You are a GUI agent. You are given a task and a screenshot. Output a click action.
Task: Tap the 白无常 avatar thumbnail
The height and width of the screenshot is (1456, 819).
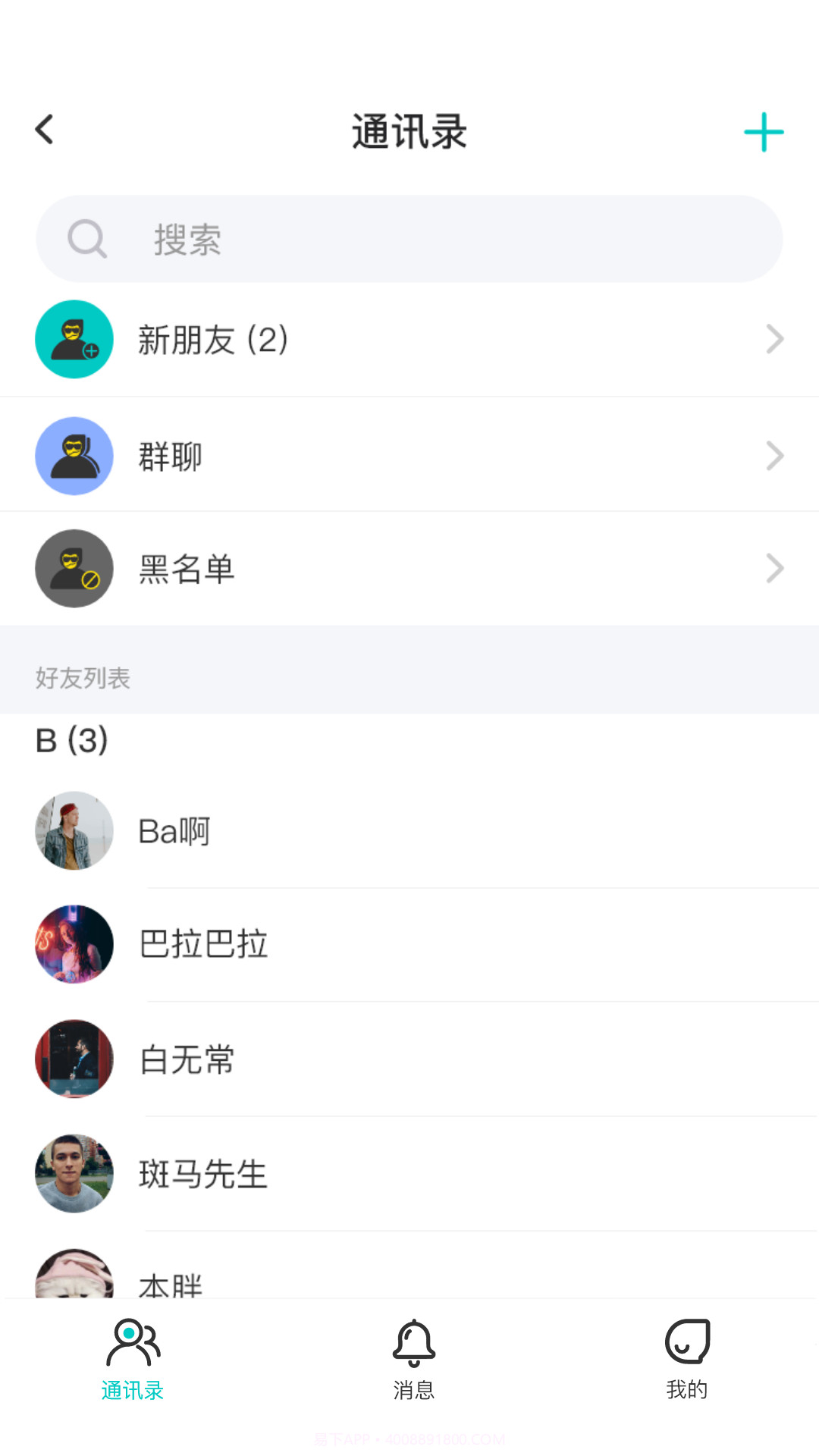point(74,1059)
